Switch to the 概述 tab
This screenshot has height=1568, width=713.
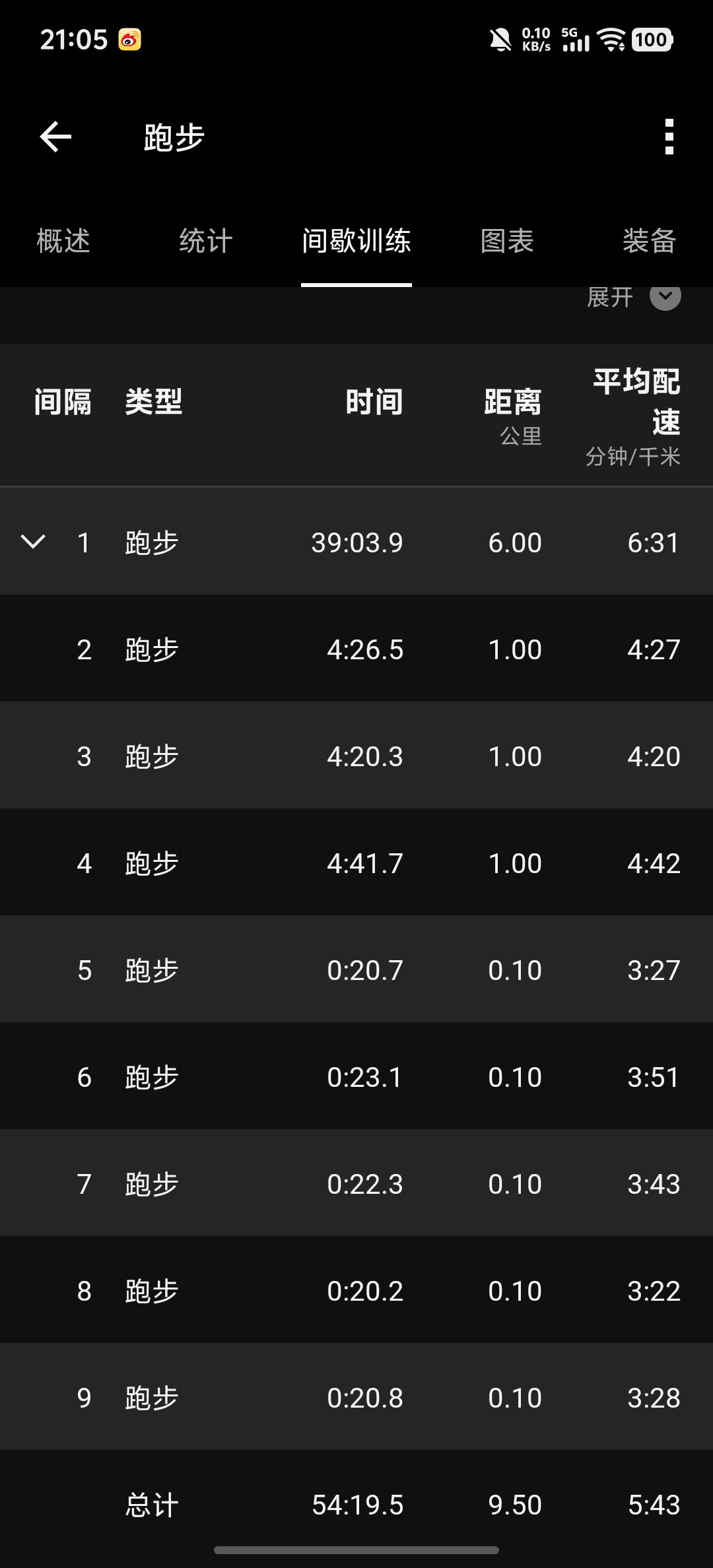coord(63,241)
